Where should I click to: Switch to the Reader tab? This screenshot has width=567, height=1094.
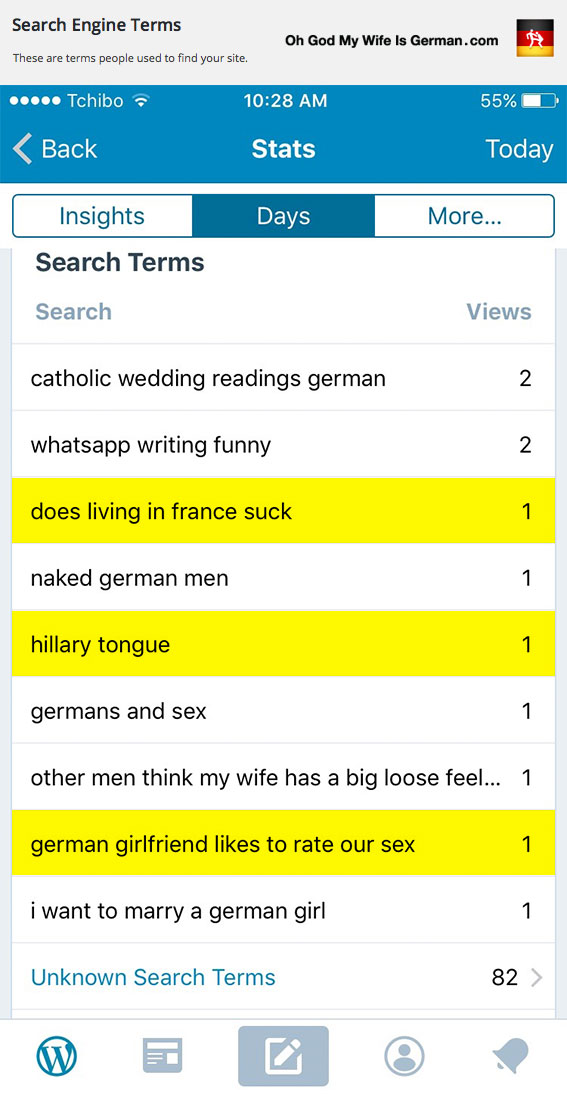tap(162, 1056)
